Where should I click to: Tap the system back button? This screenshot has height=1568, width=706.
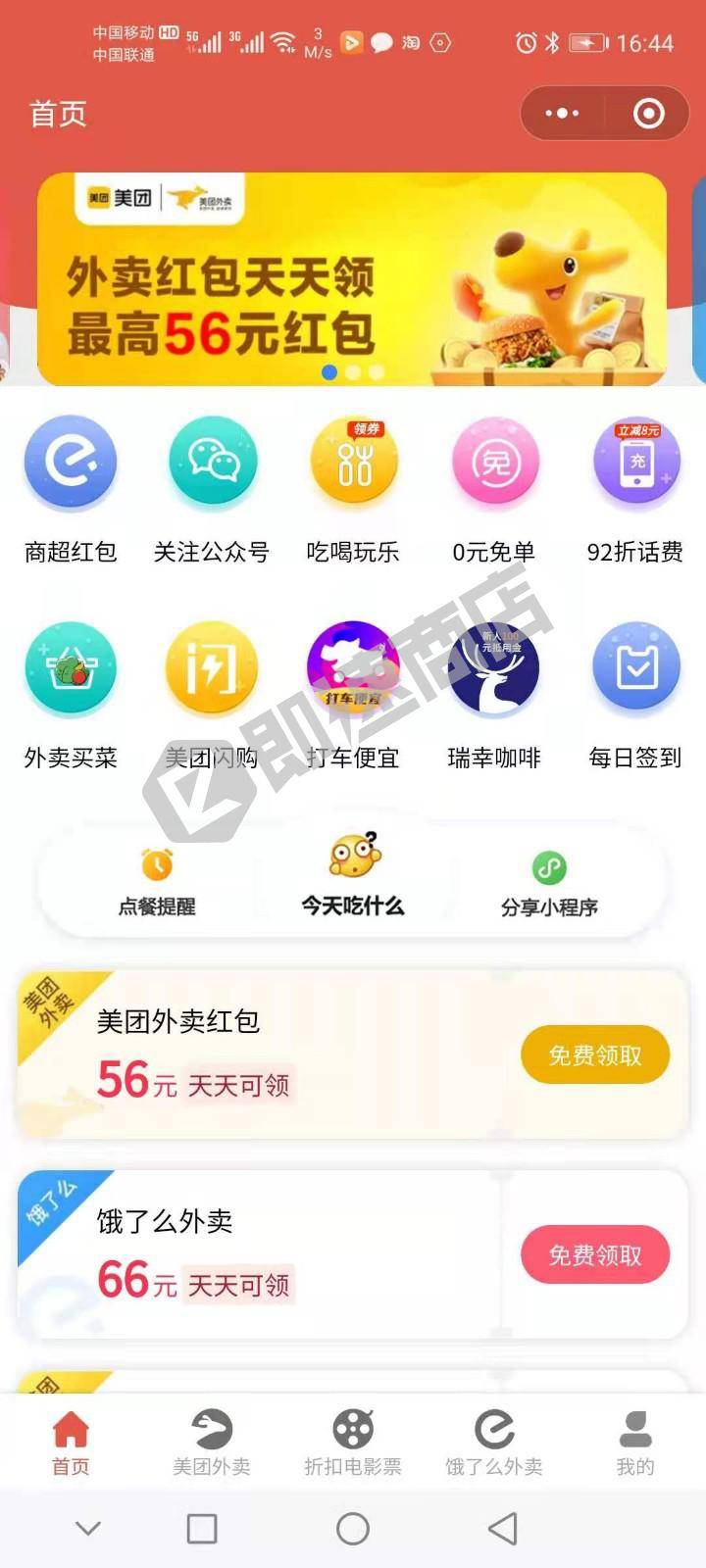pos(503,1528)
